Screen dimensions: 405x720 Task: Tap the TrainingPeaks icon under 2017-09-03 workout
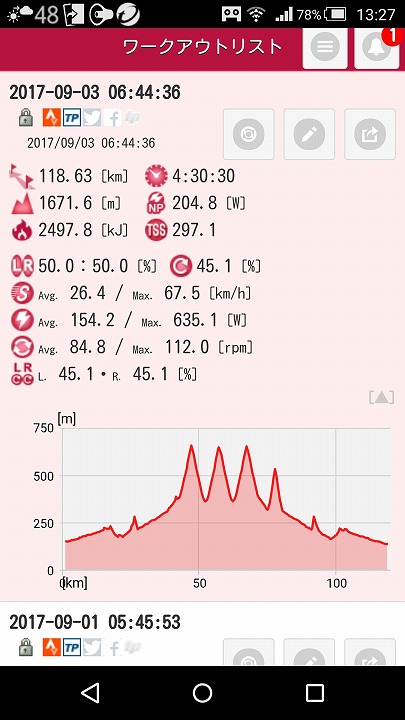tap(72, 118)
